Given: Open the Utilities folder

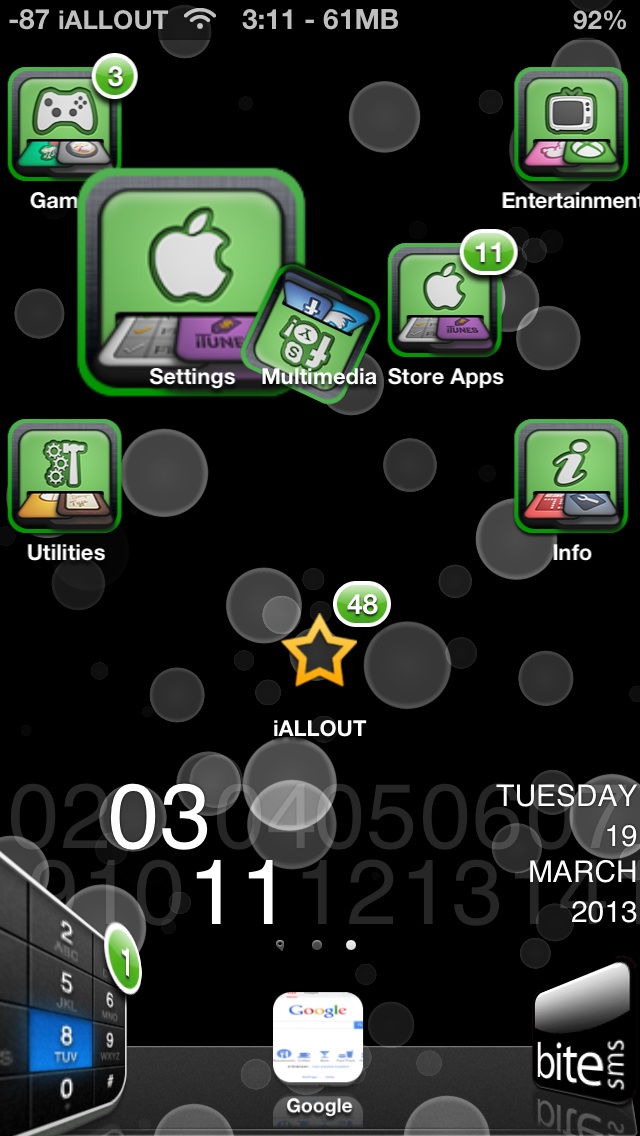Looking at the screenshot, I should [64, 476].
